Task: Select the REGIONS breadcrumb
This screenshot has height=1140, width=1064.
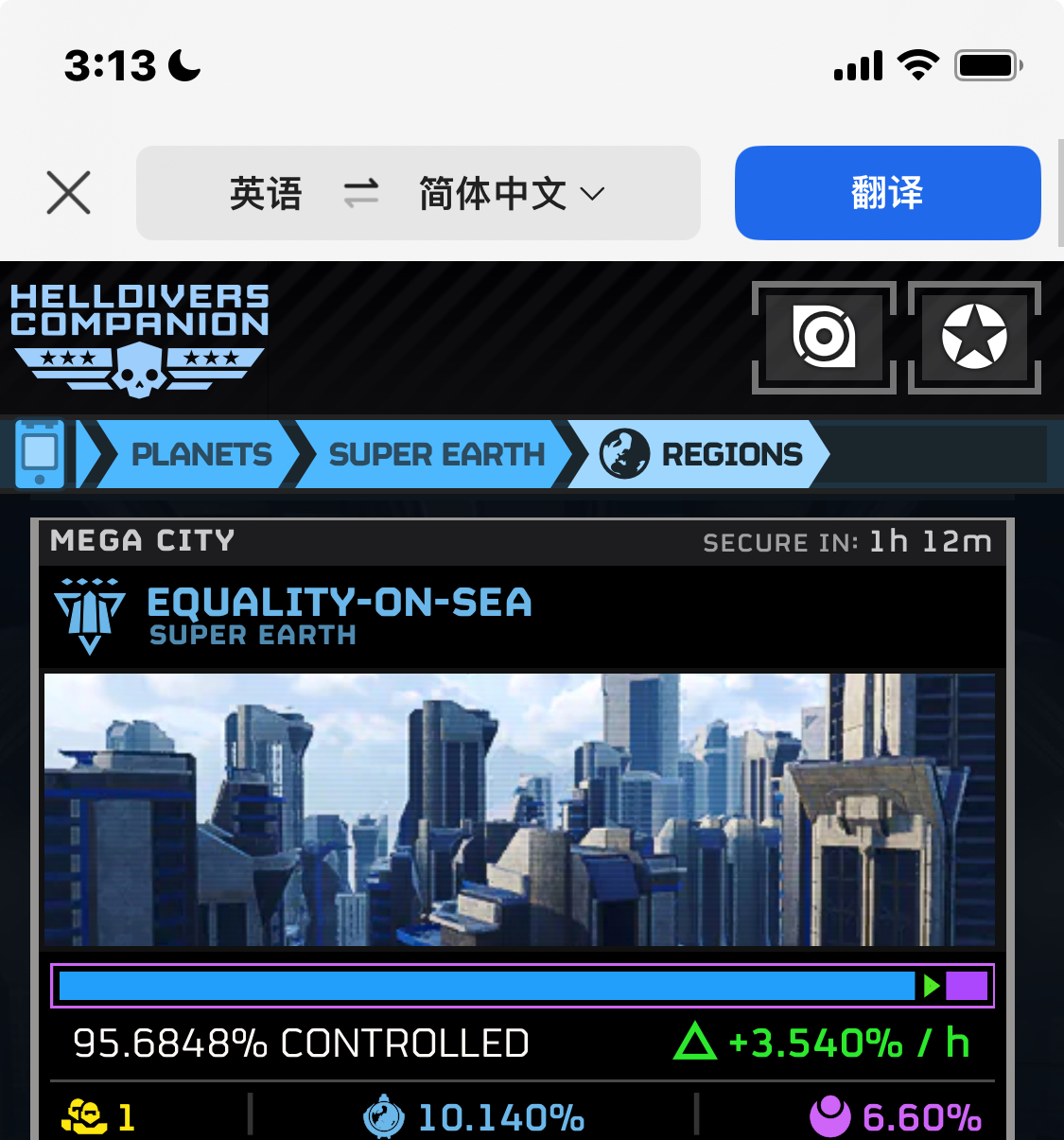Action: pos(702,455)
